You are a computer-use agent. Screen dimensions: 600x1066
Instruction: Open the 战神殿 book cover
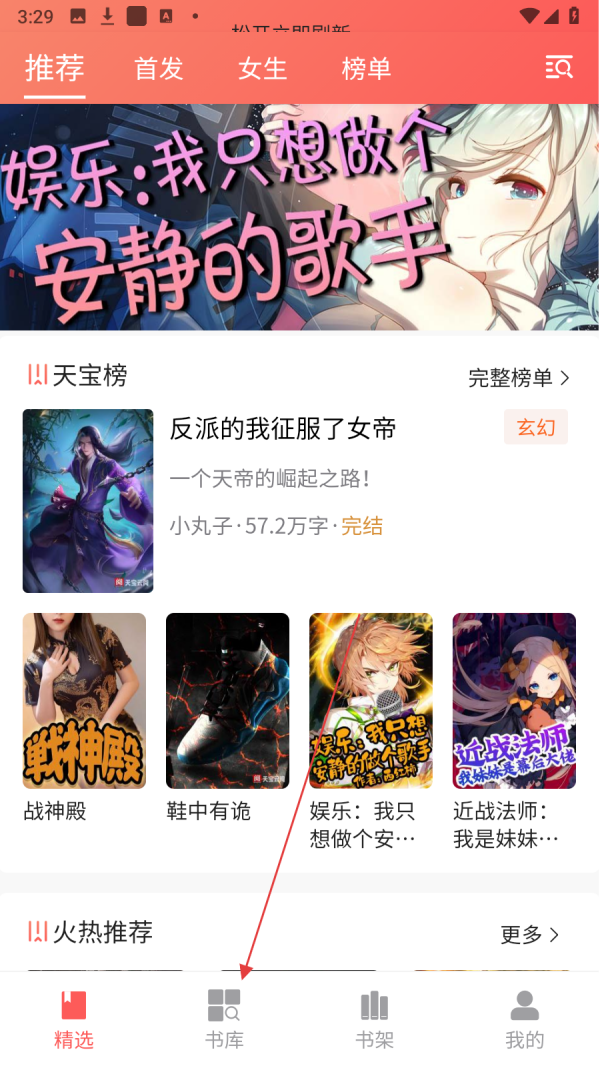tap(84, 700)
